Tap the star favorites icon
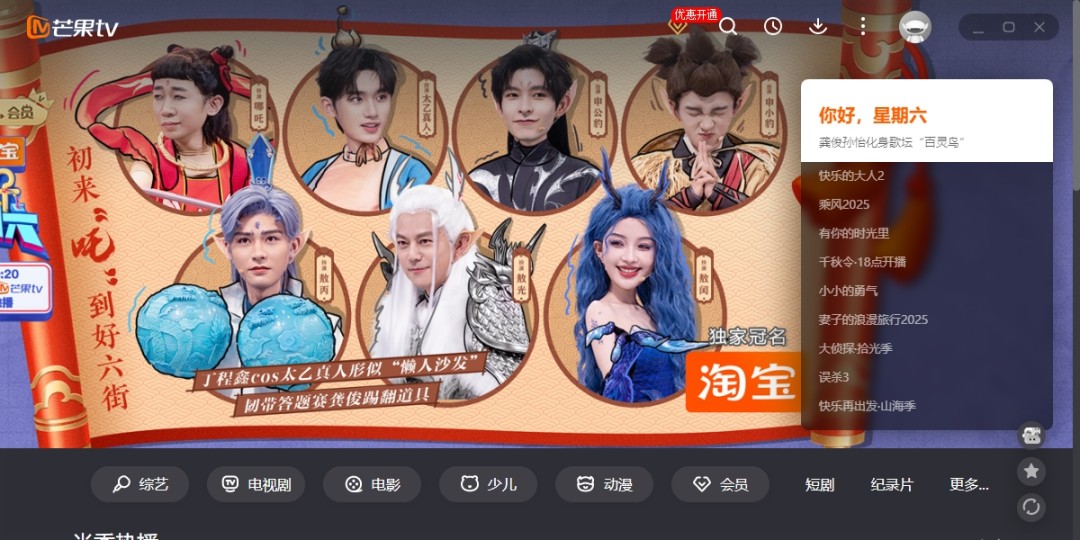Screen dimensions: 1080x540 [1031, 471]
